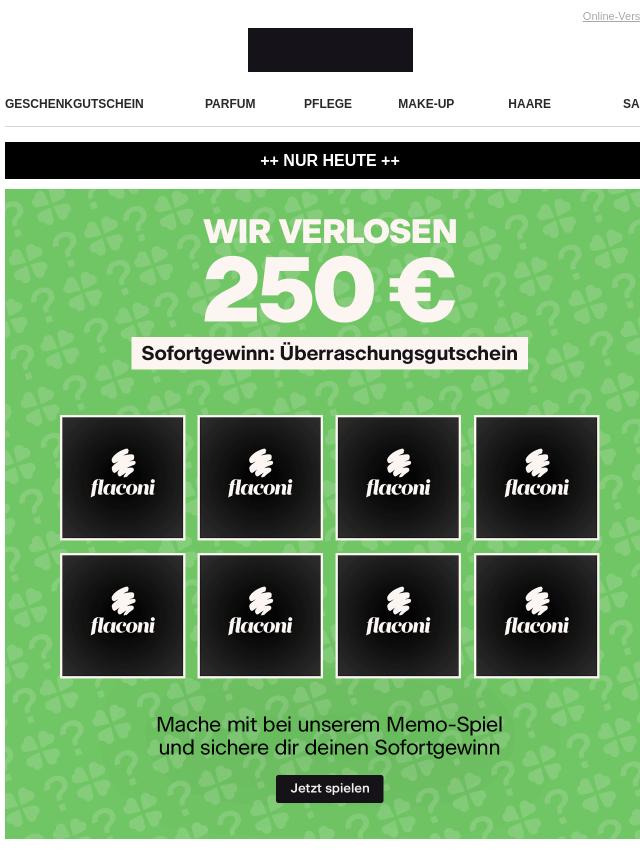Go to the Parfum category
This screenshot has height=854, width=640.
230,104
